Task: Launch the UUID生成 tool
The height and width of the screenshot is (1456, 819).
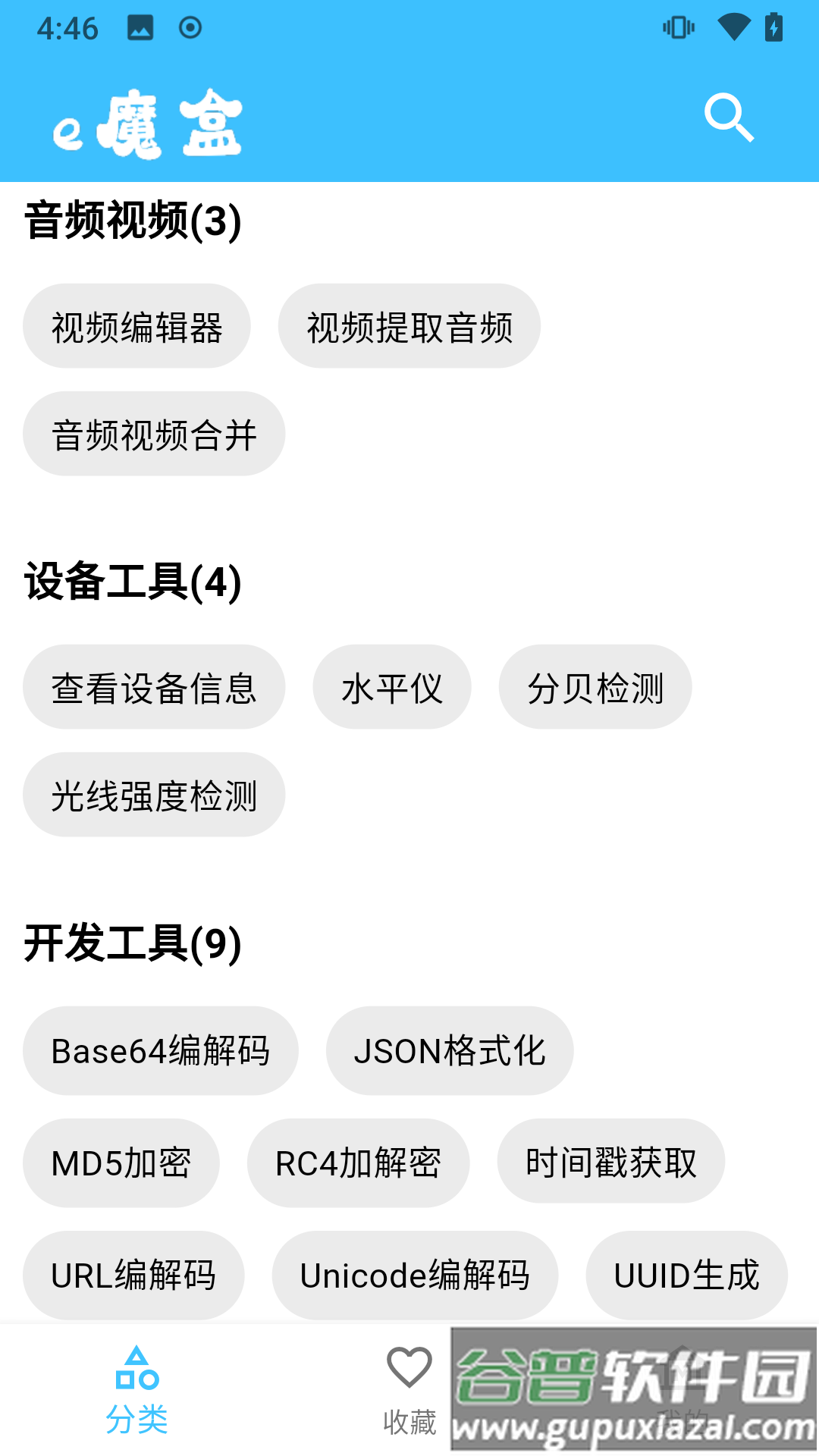Action: tap(686, 1276)
